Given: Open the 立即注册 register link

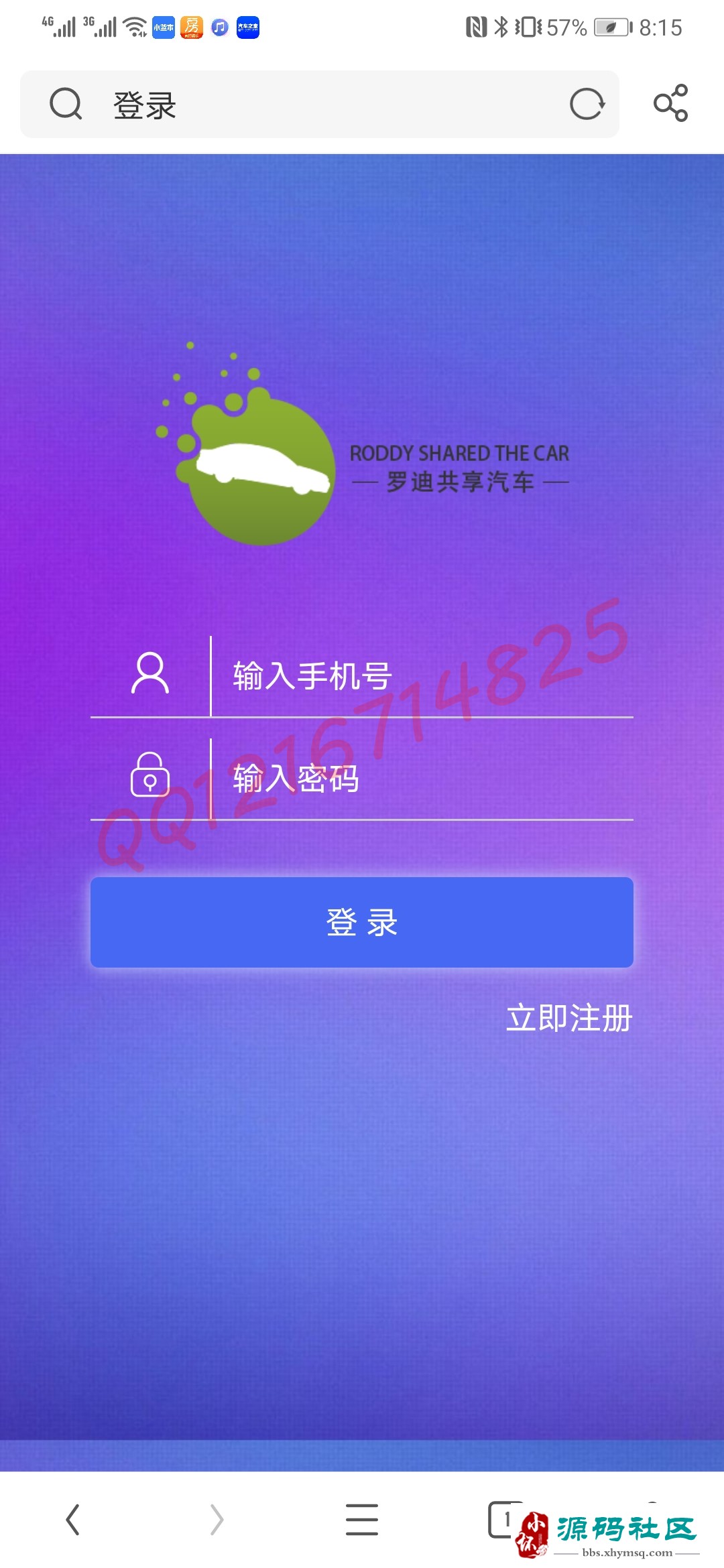Looking at the screenshot, I should [x=568, y=1018].
